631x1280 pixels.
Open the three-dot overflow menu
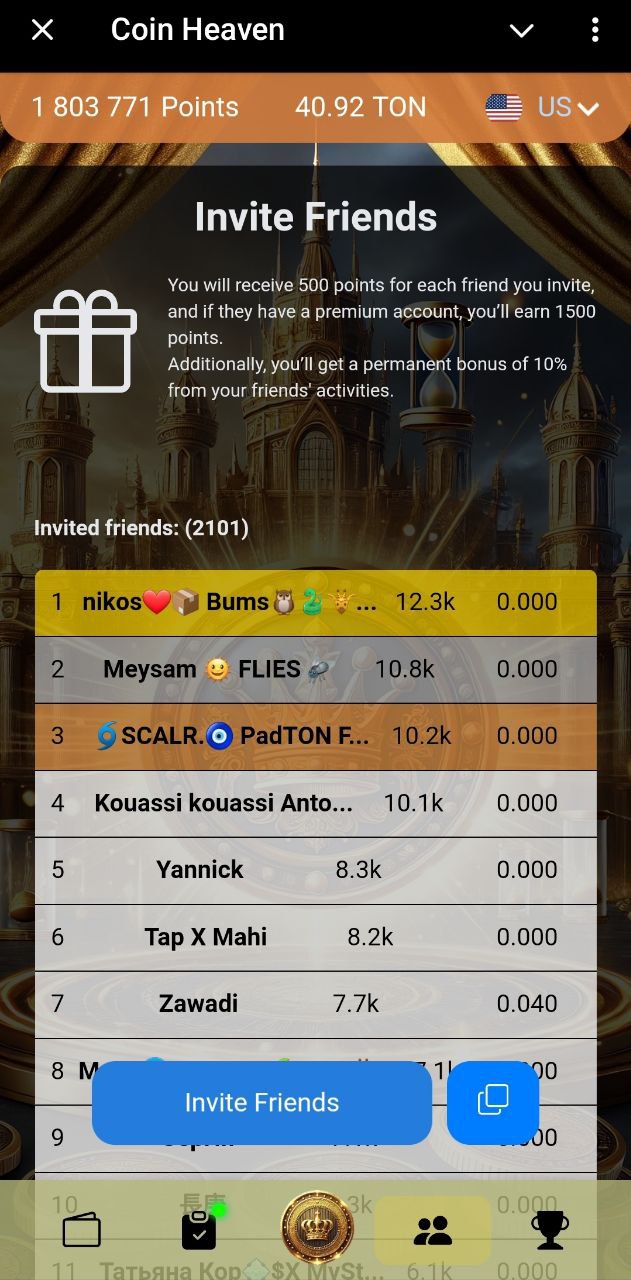(595, 30)
